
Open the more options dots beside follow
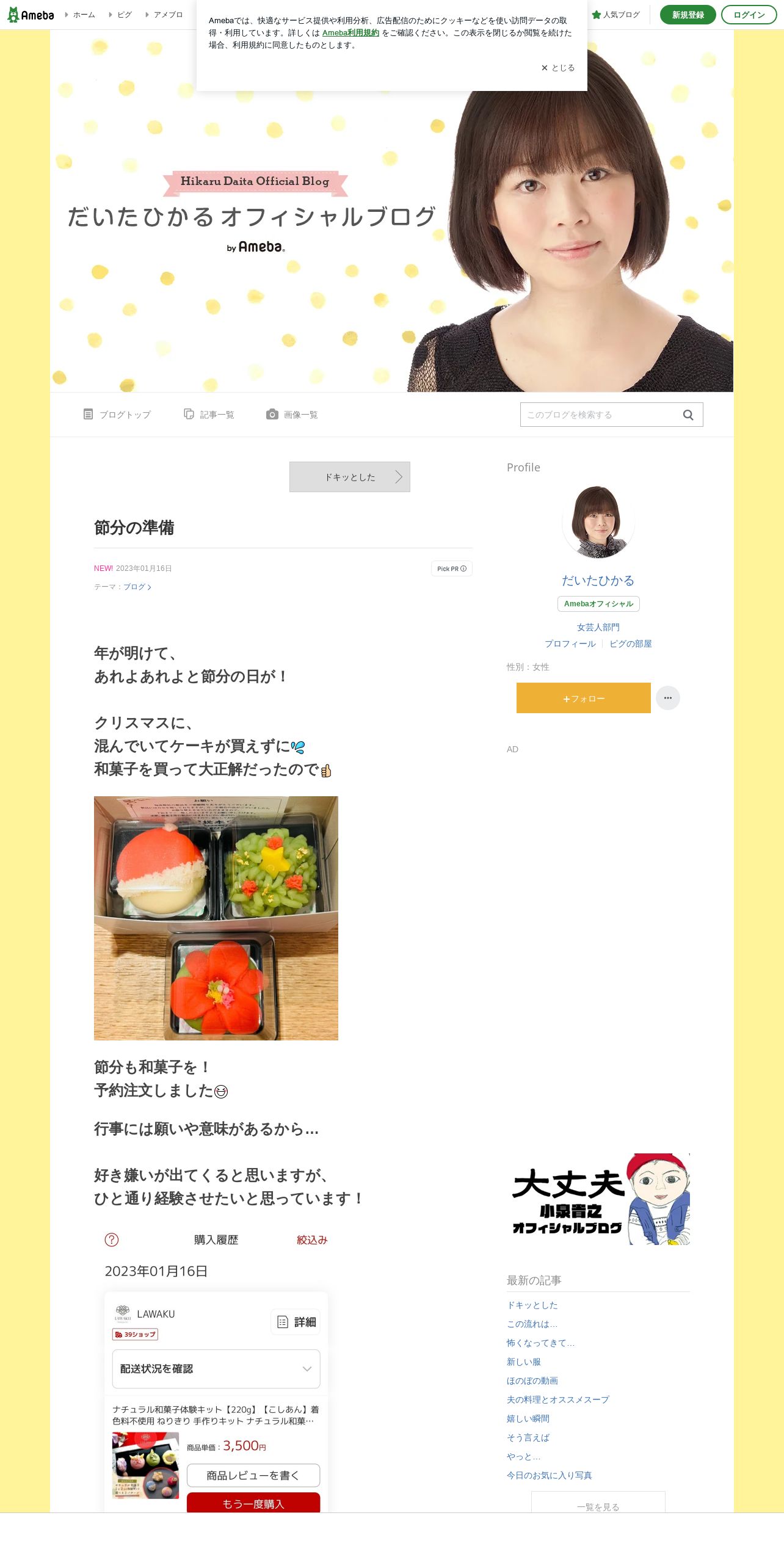[x=668, y=698]
